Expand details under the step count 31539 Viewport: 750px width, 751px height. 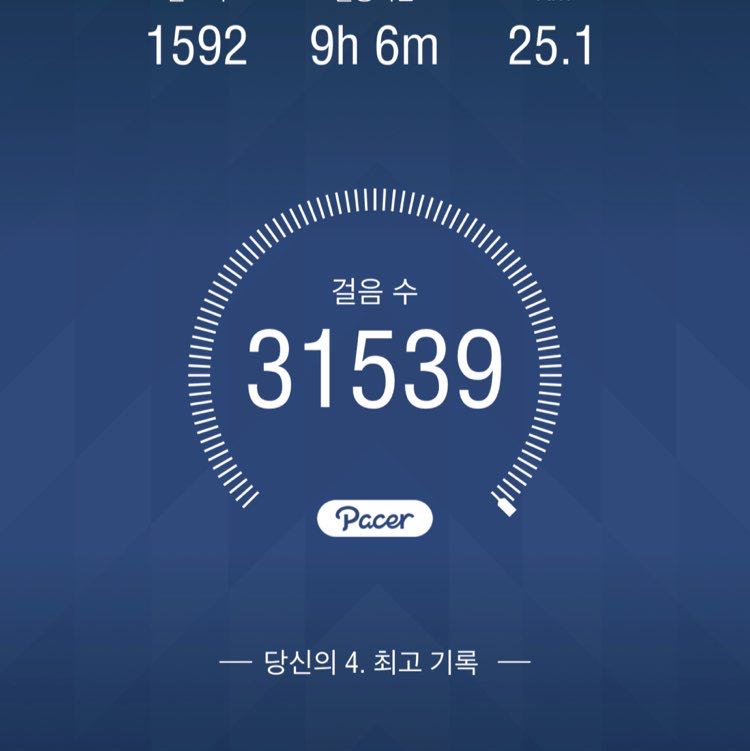click(375, 367)
